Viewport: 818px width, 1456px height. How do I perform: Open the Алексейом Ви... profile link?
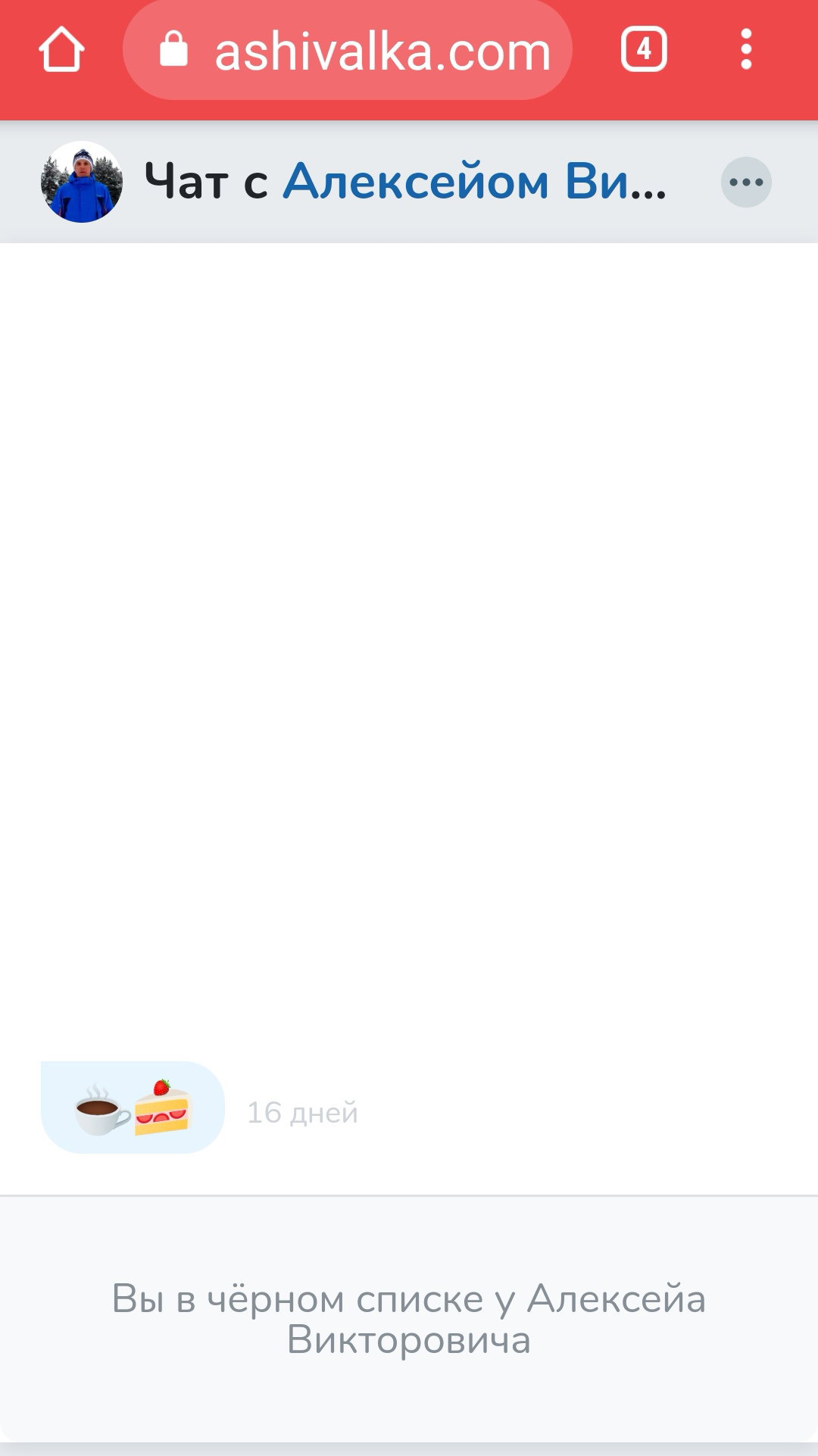(475, 182)
